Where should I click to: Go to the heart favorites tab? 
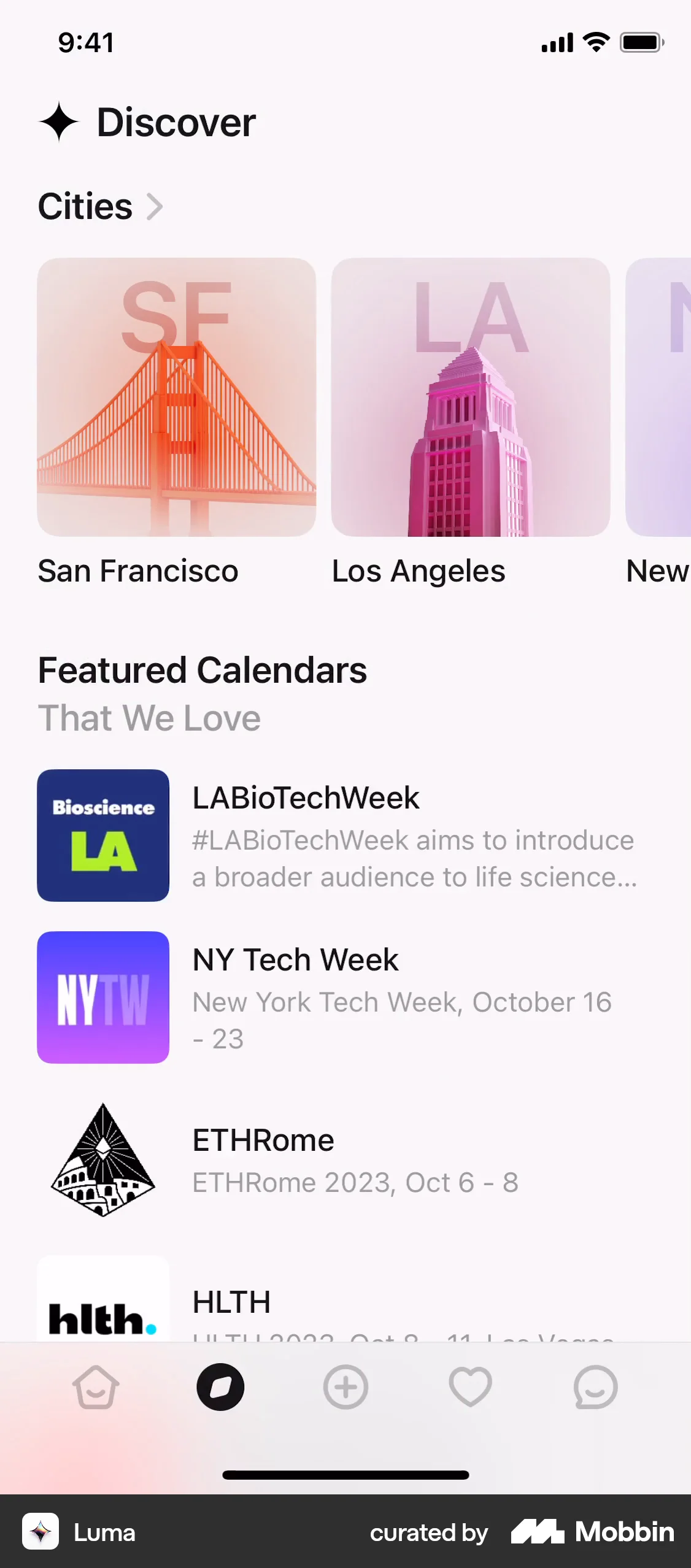[x=470, y=1388]
